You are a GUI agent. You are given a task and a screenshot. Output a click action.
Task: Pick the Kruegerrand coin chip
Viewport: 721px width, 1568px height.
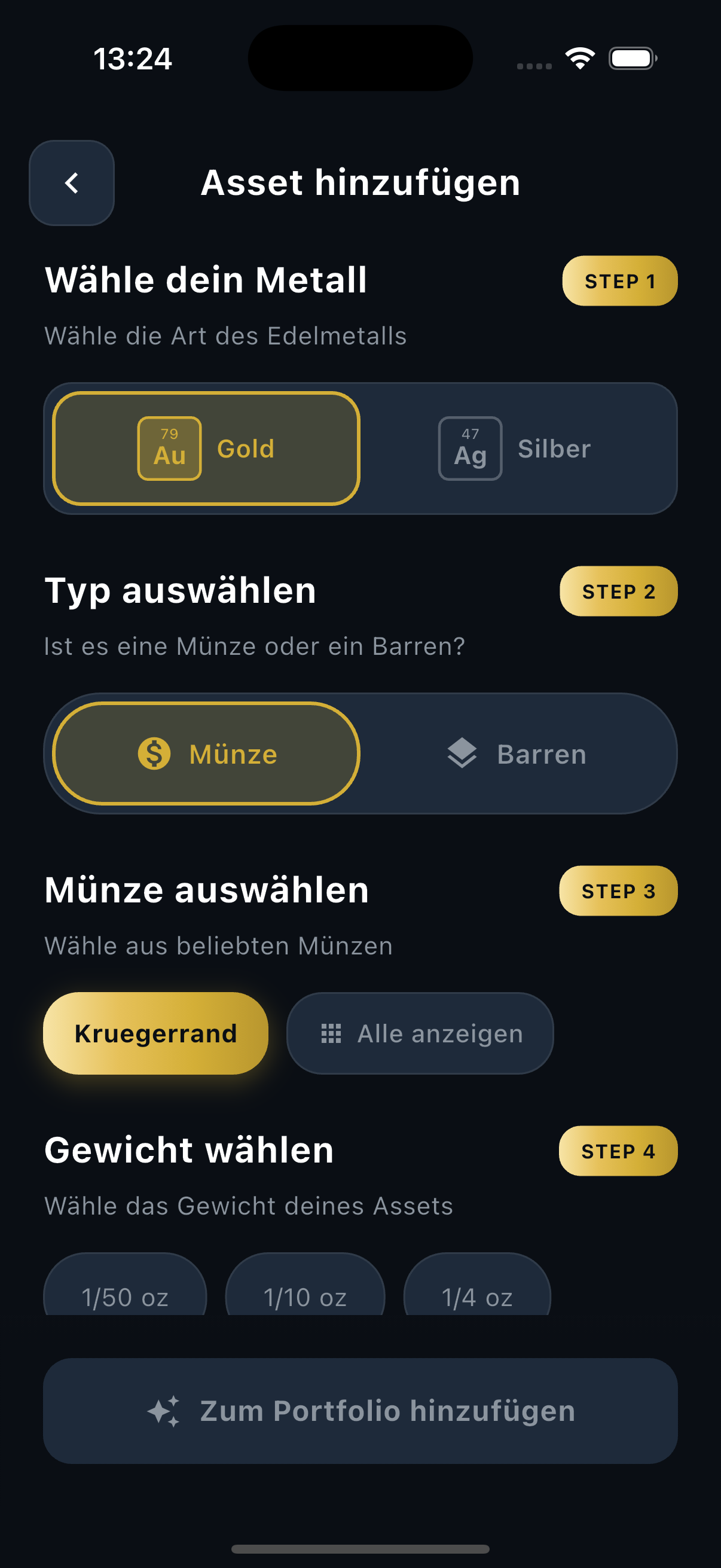156,1033
